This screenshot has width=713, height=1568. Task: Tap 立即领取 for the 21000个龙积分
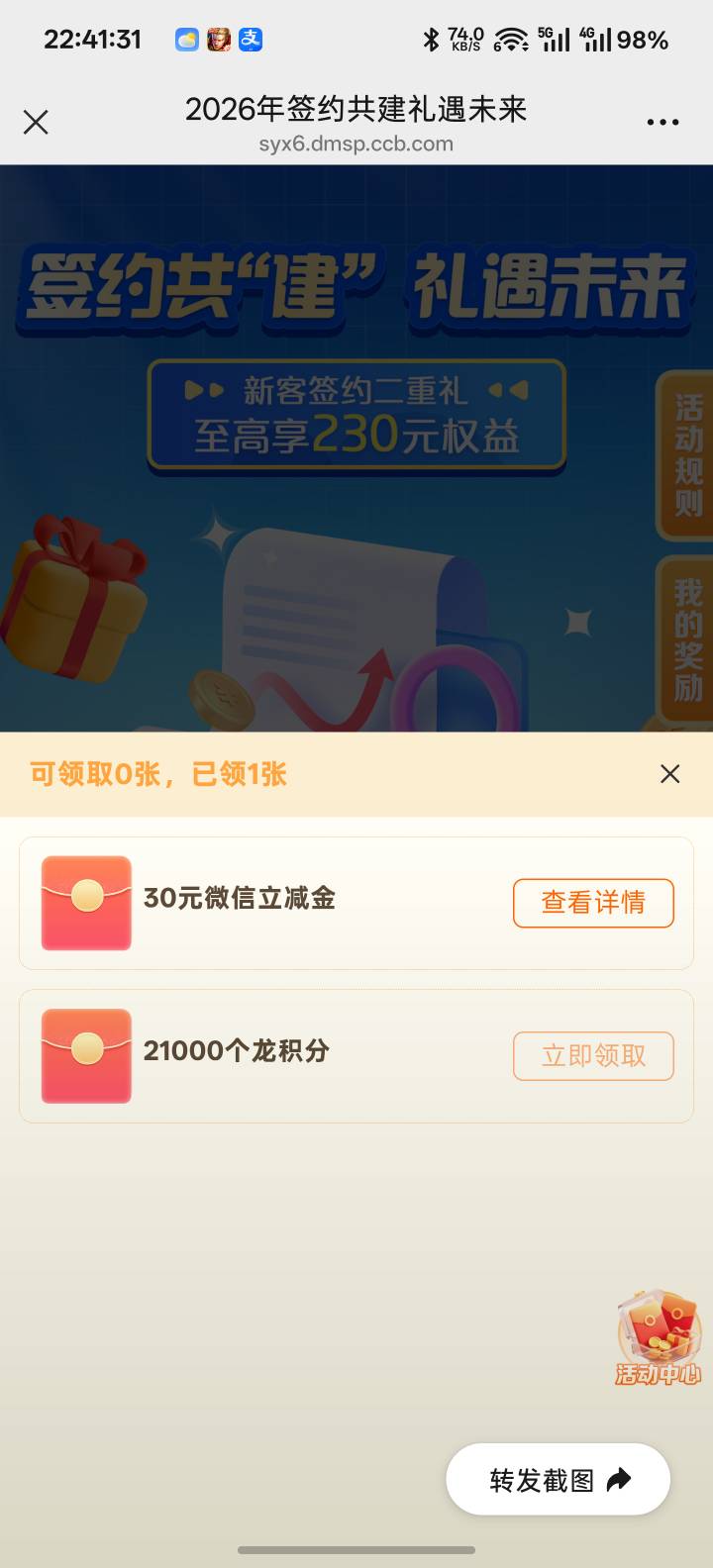click(593, 1056)
